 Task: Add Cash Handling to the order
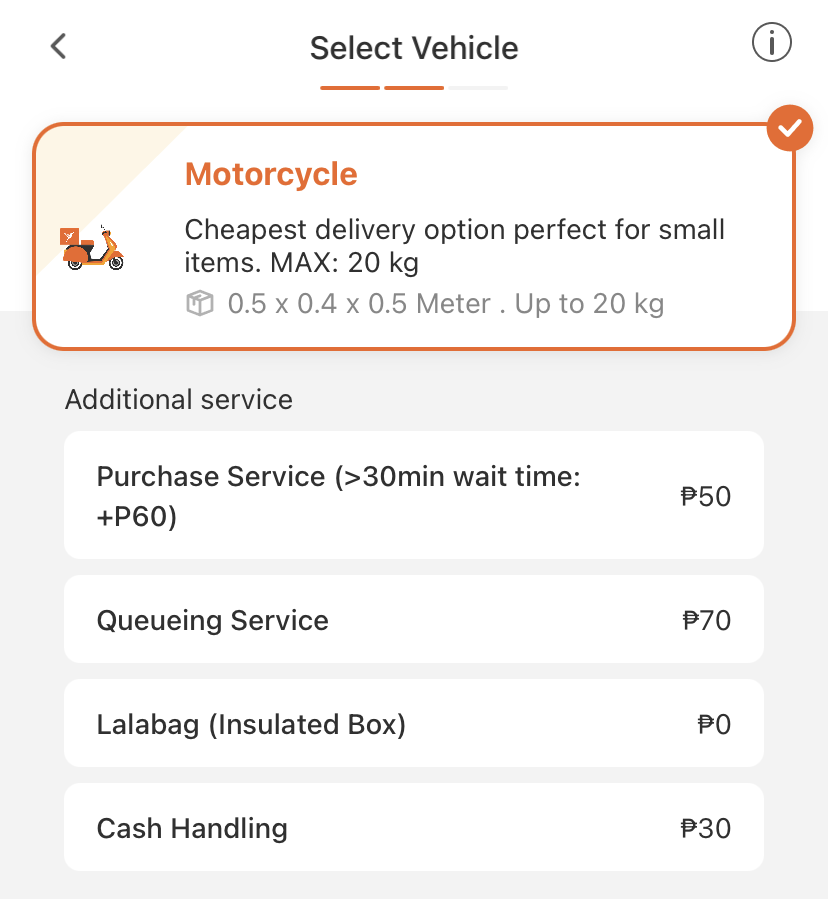414,827
